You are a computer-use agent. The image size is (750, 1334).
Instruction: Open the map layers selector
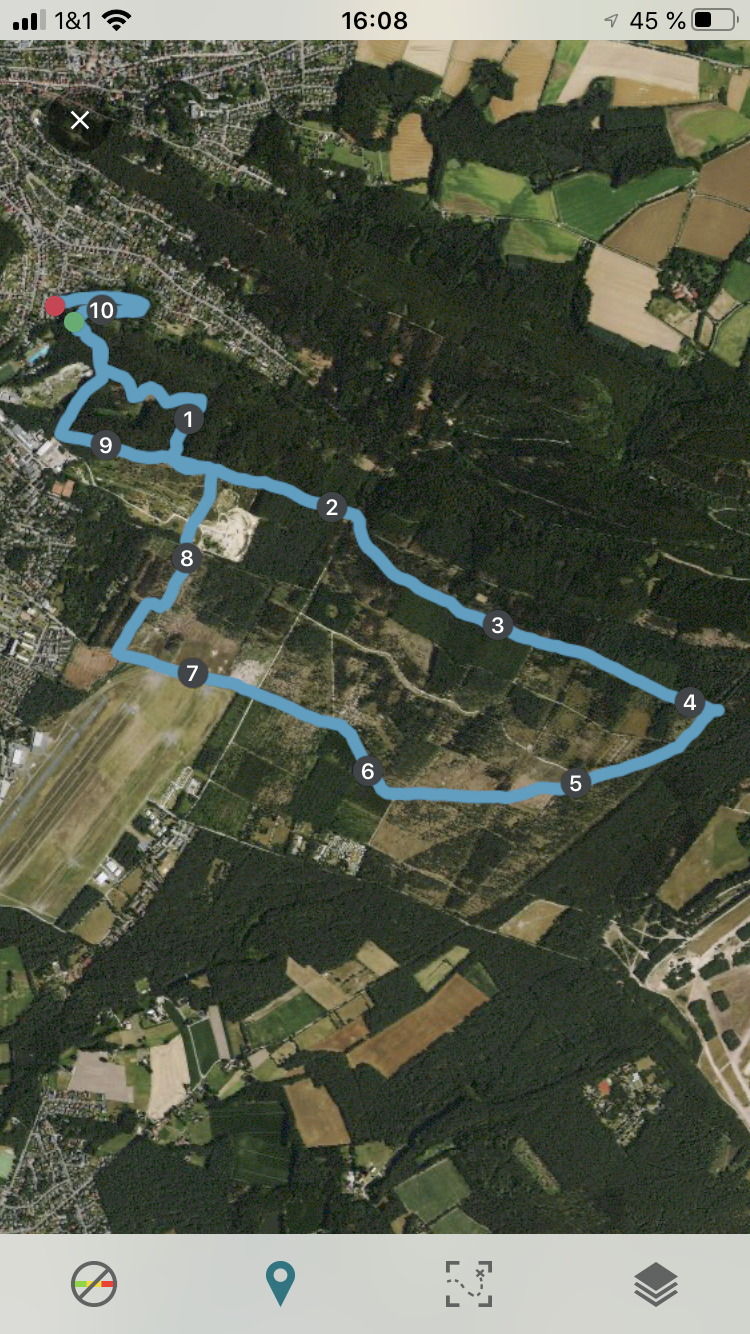coord(656,1284)
